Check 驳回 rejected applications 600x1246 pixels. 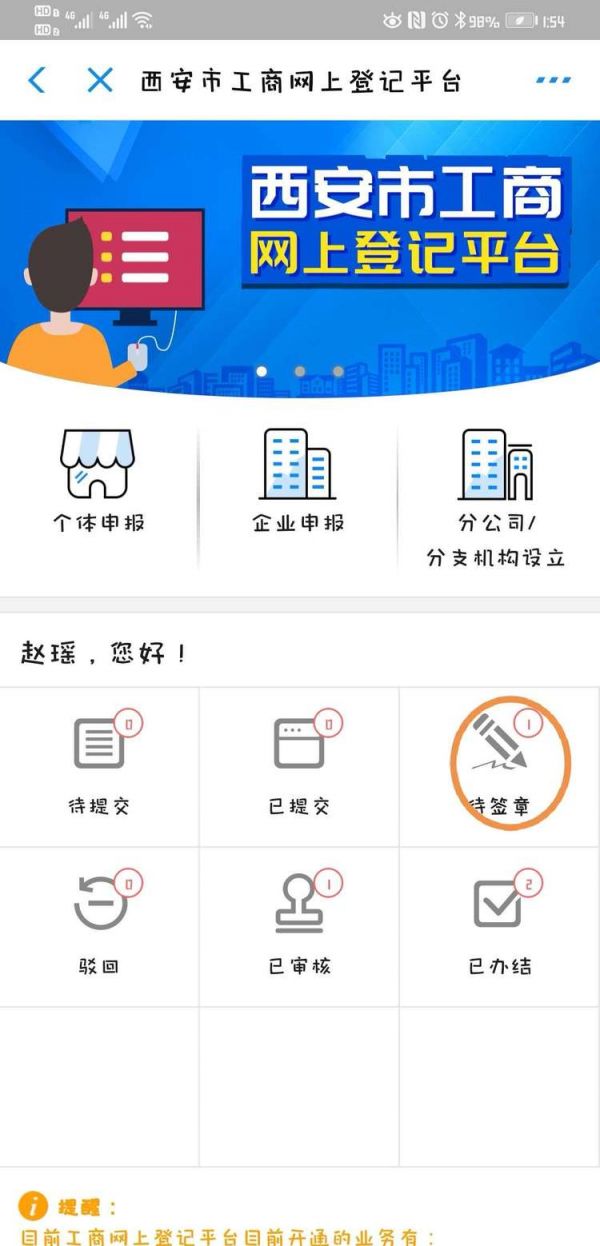pos(99,925)
